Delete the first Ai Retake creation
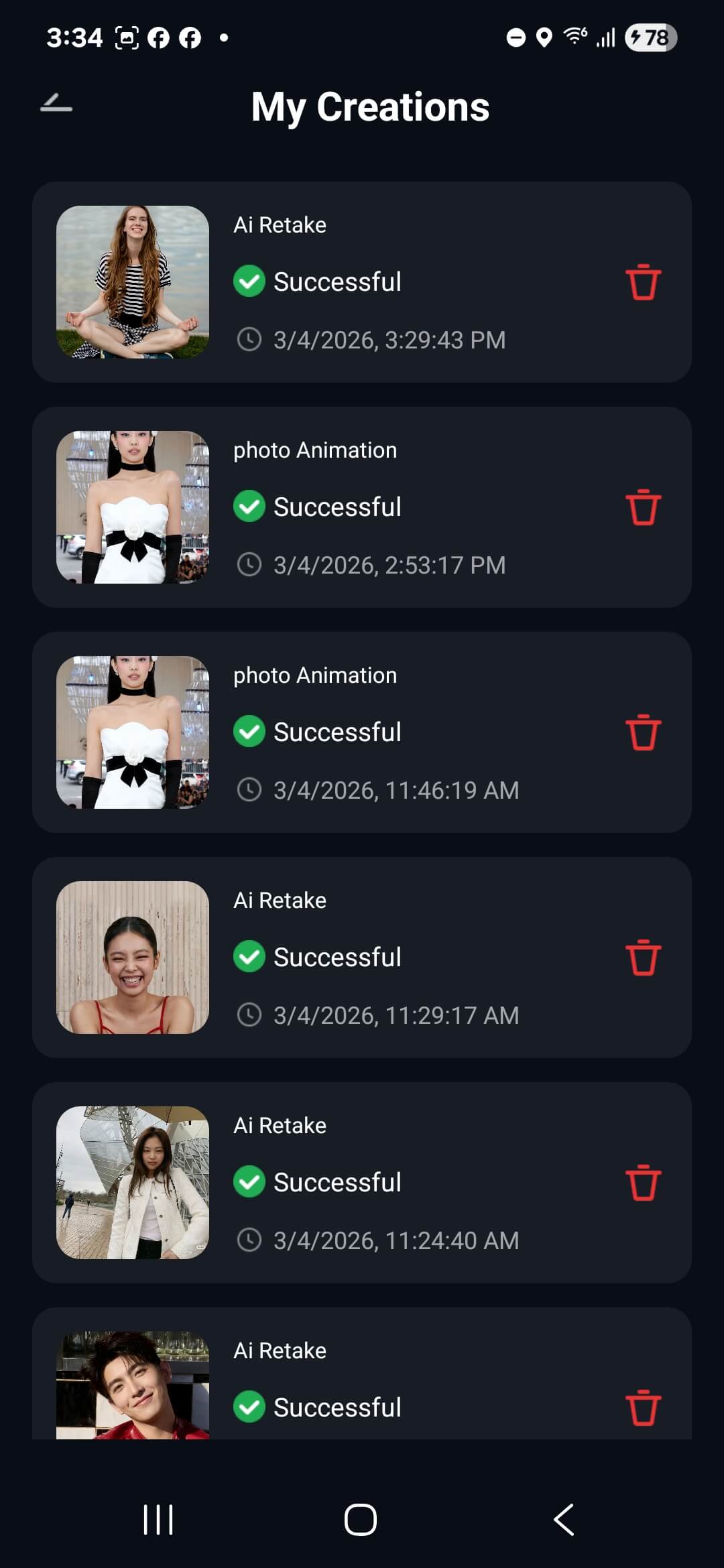 642,282
